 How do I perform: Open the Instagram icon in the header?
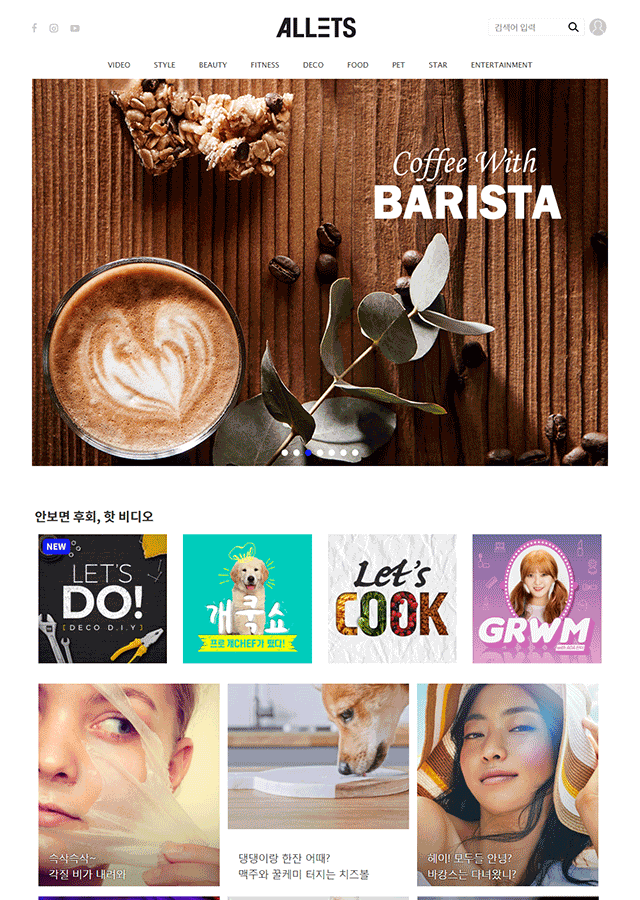[x=54, y=28]
